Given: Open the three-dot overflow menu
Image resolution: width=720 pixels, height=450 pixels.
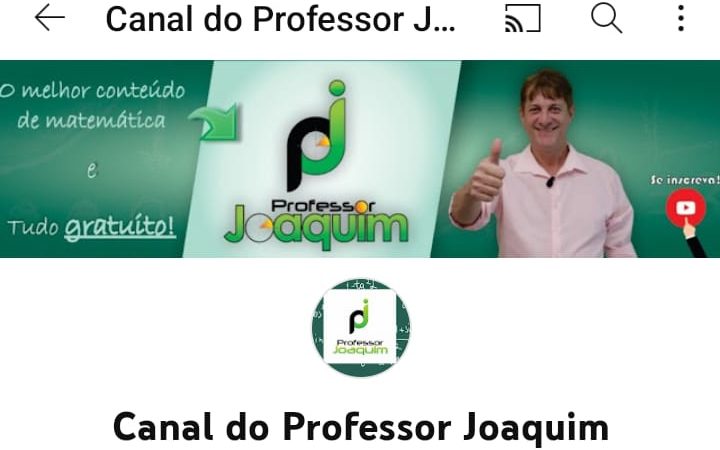Looking at the screenshot, I should pos(681,19).
